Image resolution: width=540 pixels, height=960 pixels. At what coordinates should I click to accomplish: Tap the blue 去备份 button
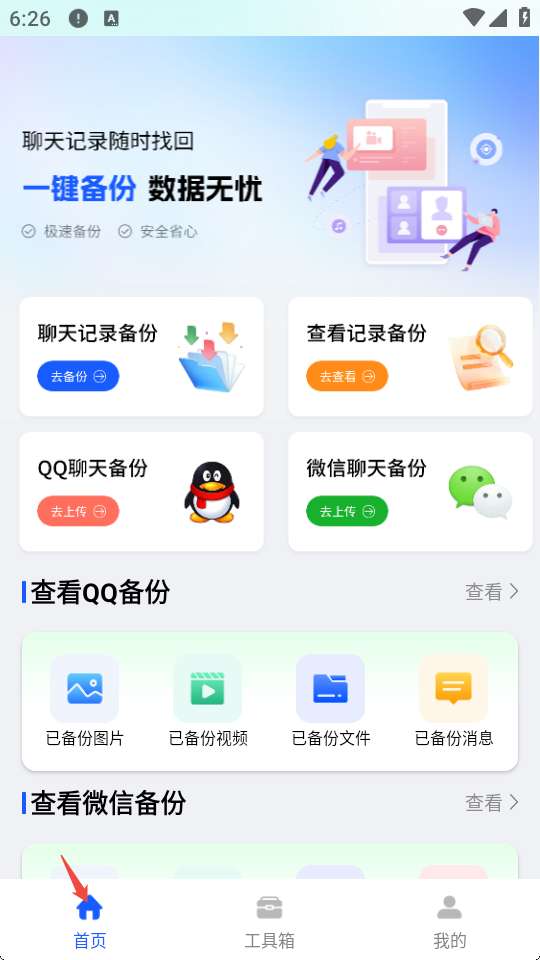[78, 376]
